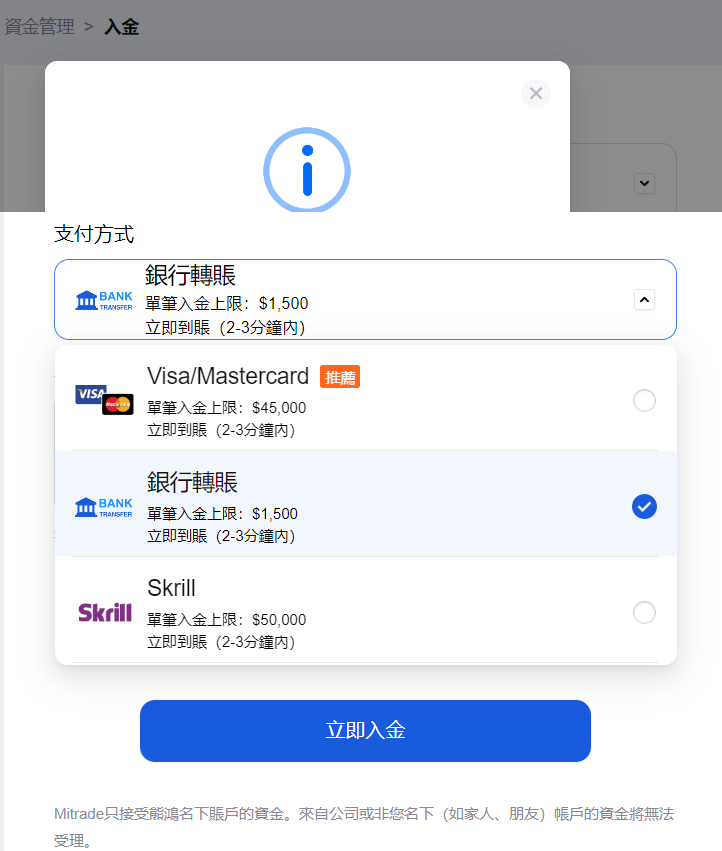
Task: Close the info dialog
Action: [536, 94]
